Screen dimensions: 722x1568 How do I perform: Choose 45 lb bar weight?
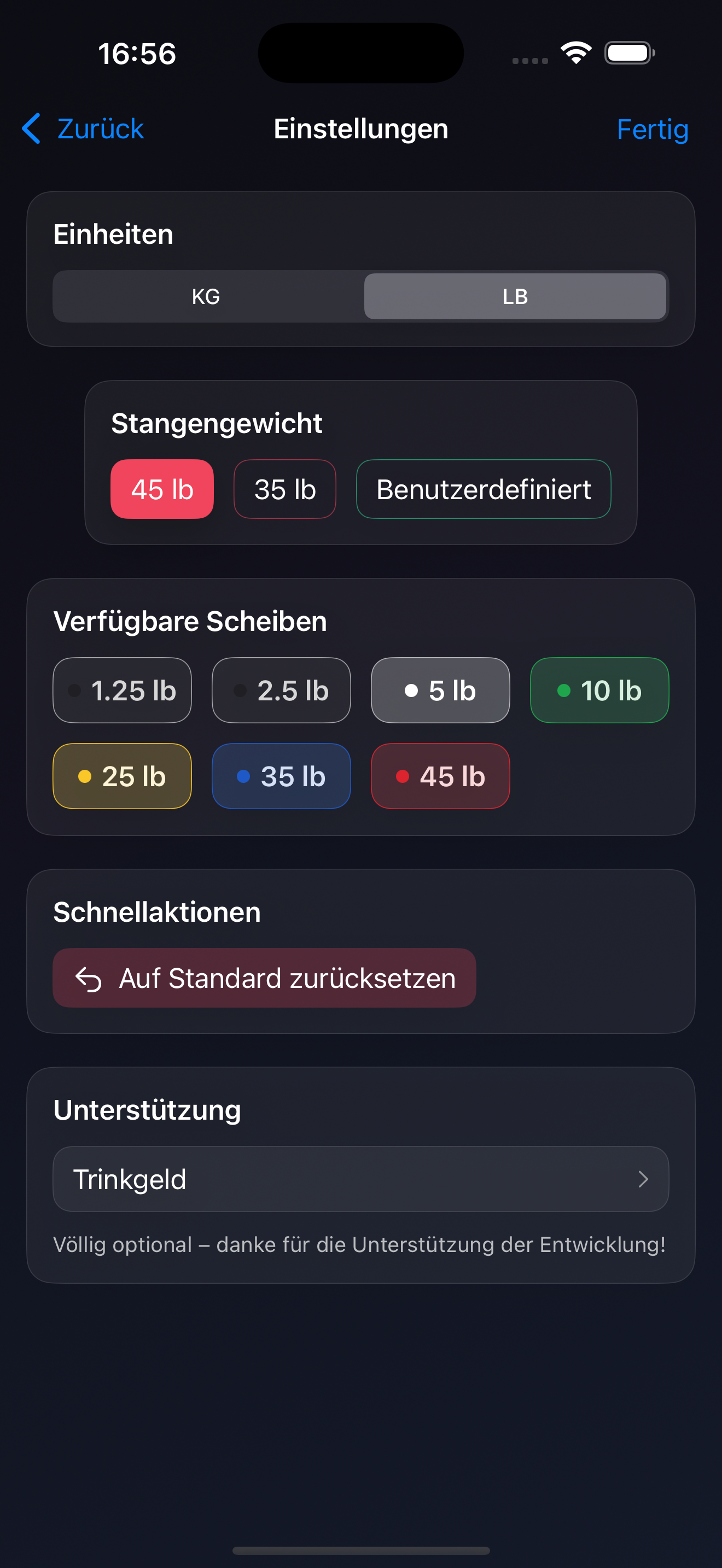[162, 489]
